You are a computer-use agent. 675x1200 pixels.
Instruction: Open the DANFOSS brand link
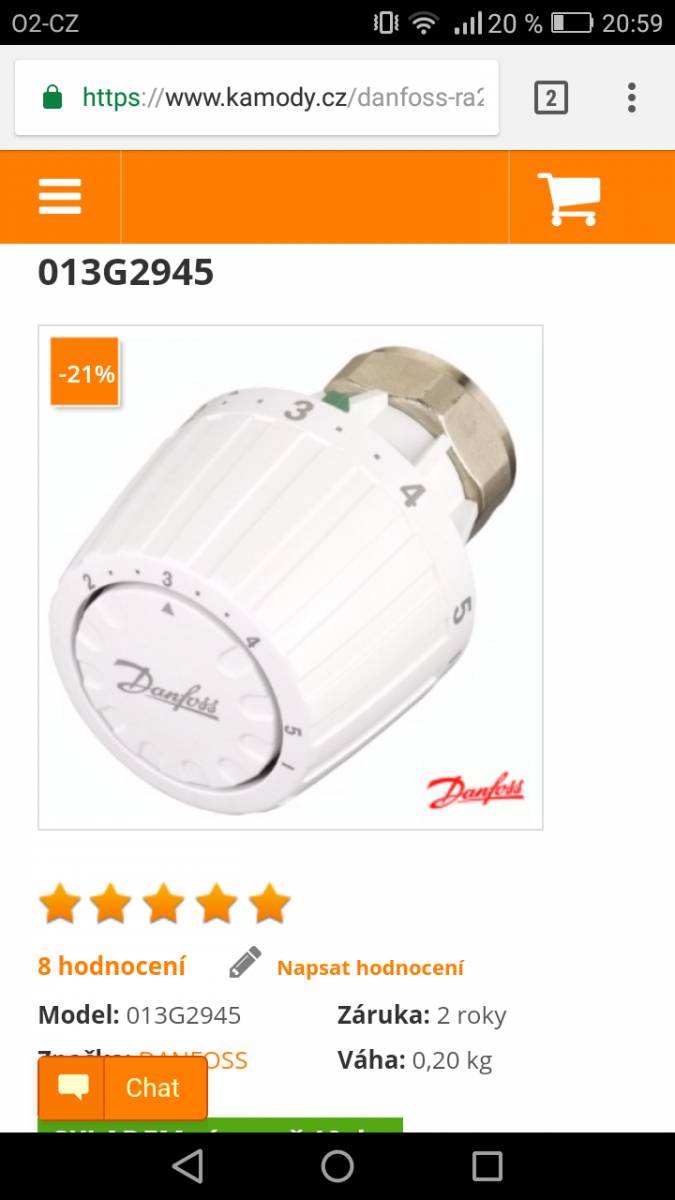tap(193, 1060)
